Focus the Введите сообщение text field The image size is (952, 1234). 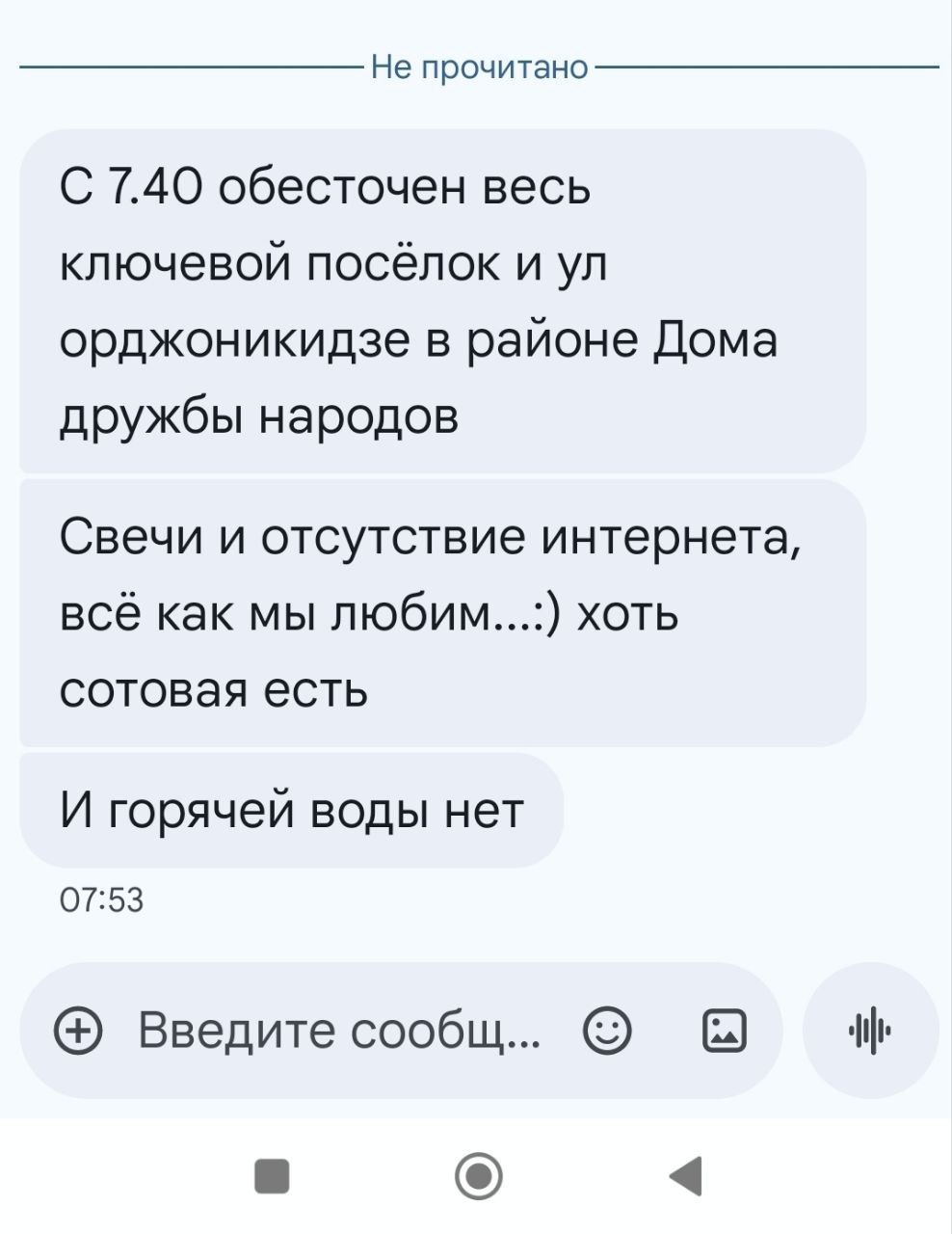tap(337, 1031)
